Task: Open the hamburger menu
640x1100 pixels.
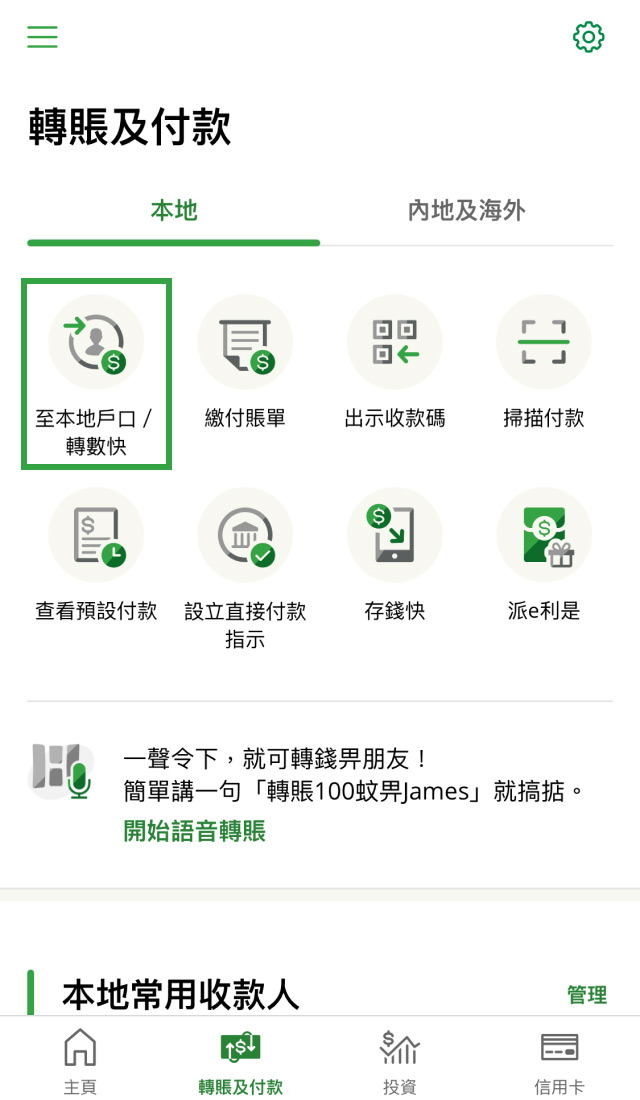Action: (42, 37)
